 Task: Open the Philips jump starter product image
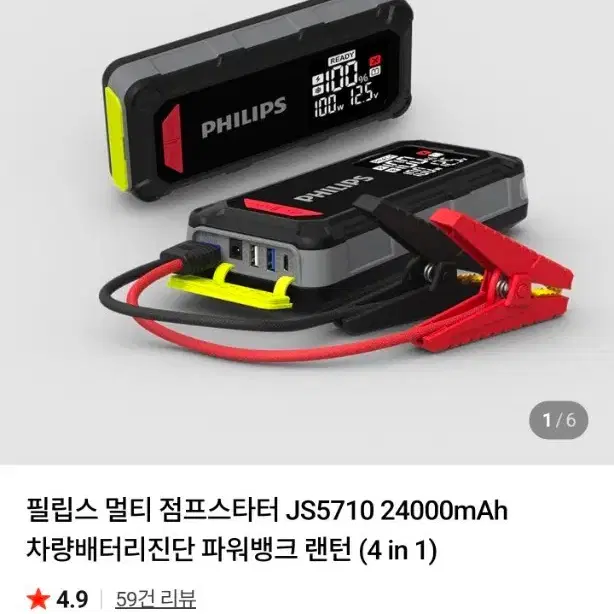pos(307,232)
